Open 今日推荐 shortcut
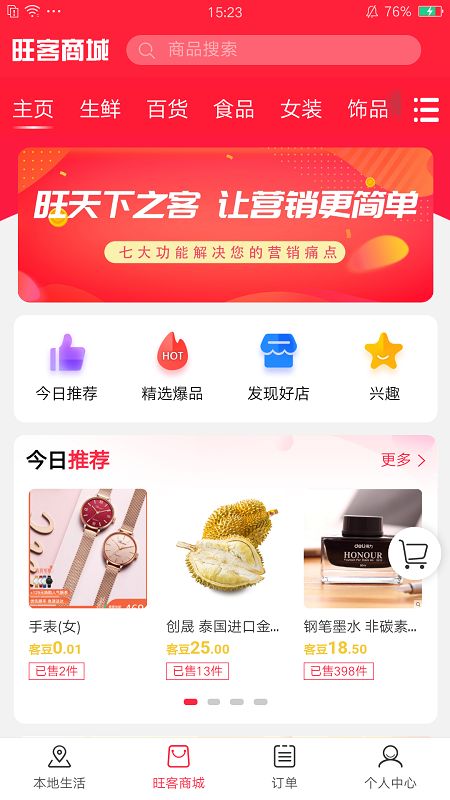This screenshot has width=450, height=800. pos(67,367)
